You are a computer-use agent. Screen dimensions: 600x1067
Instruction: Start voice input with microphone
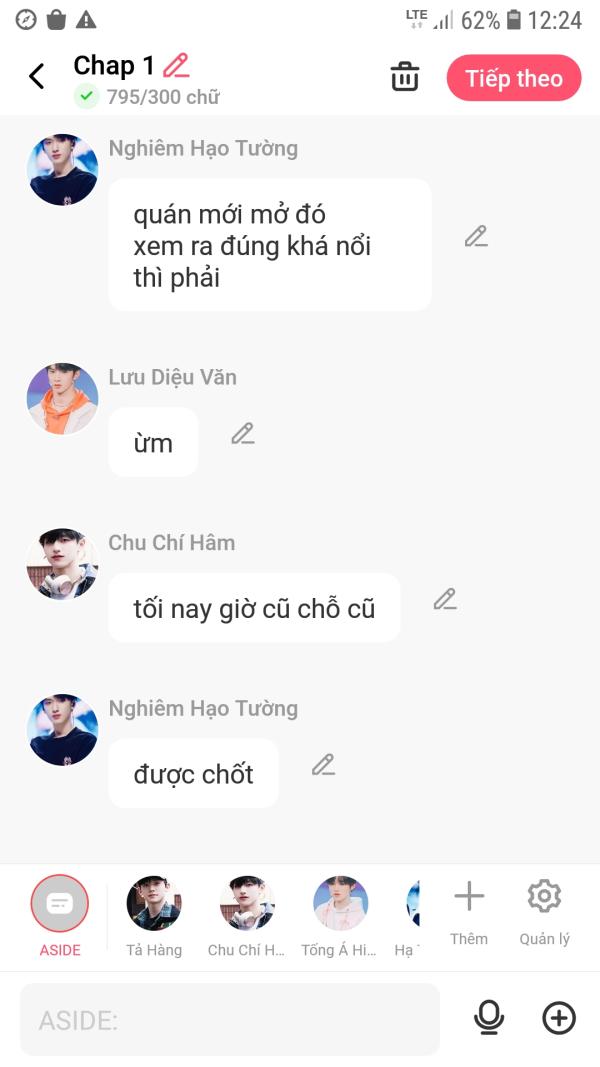[x=488, y=1019]
